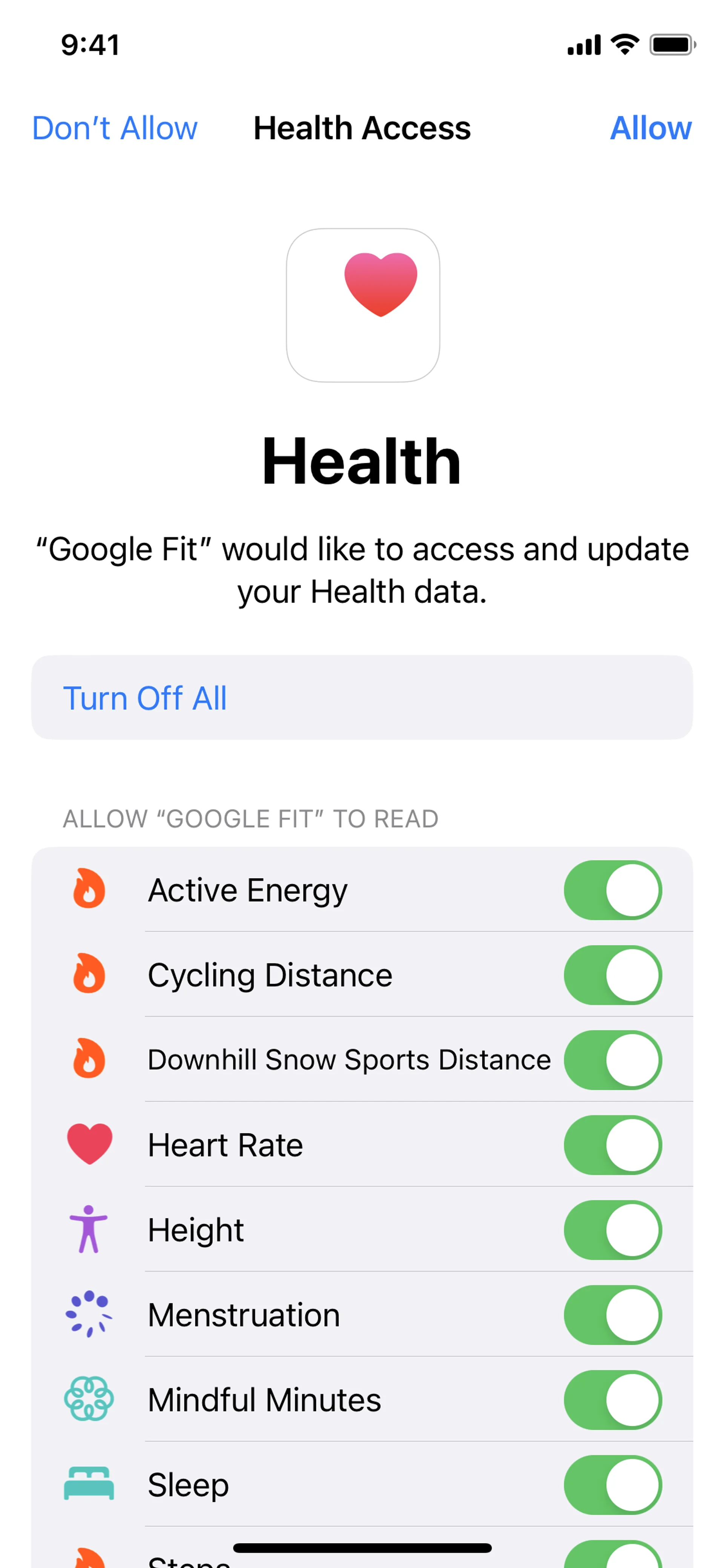
Task: Toggle Menstruation data access off
Action: pos(612,1315)
